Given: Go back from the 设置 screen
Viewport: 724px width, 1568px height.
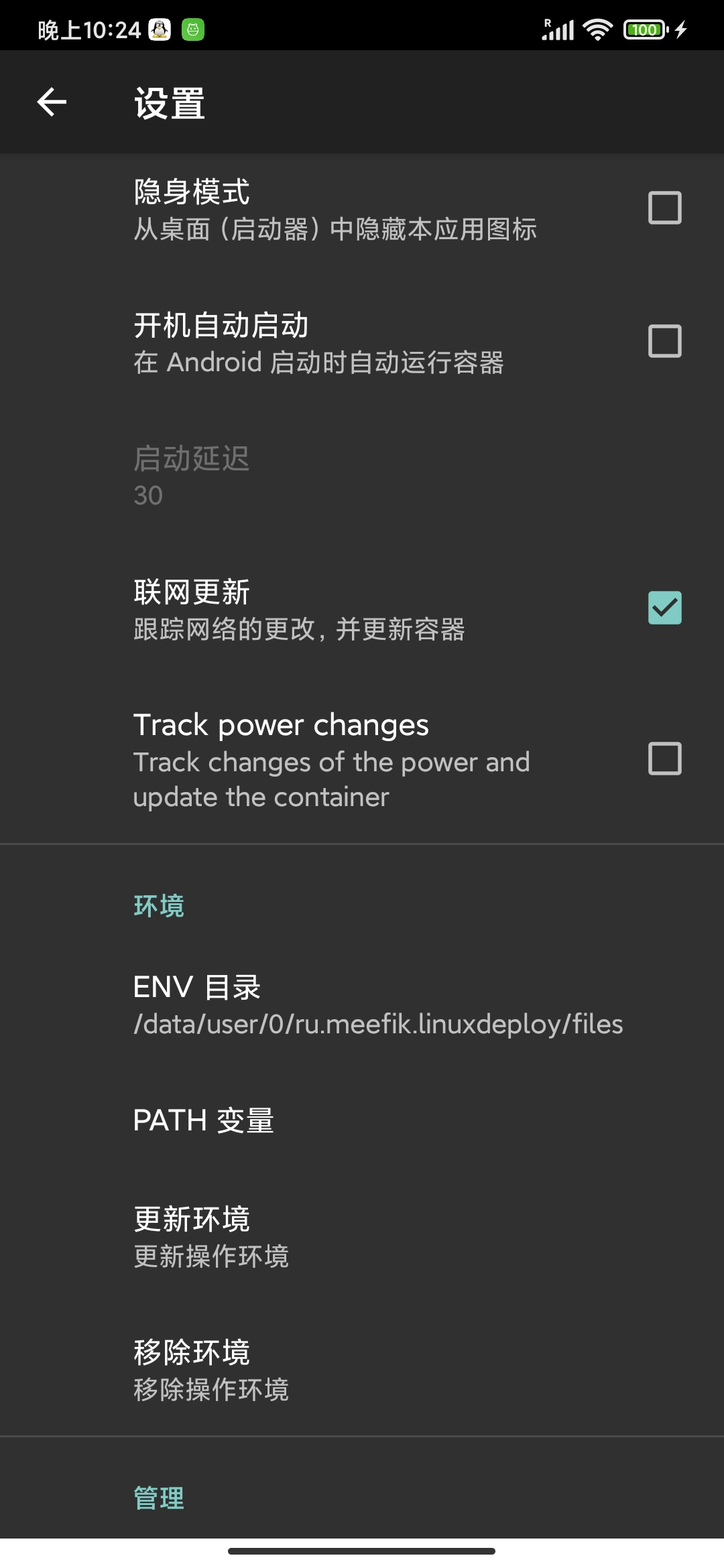Looking at the screenshot, I should (x=52, y=103).
